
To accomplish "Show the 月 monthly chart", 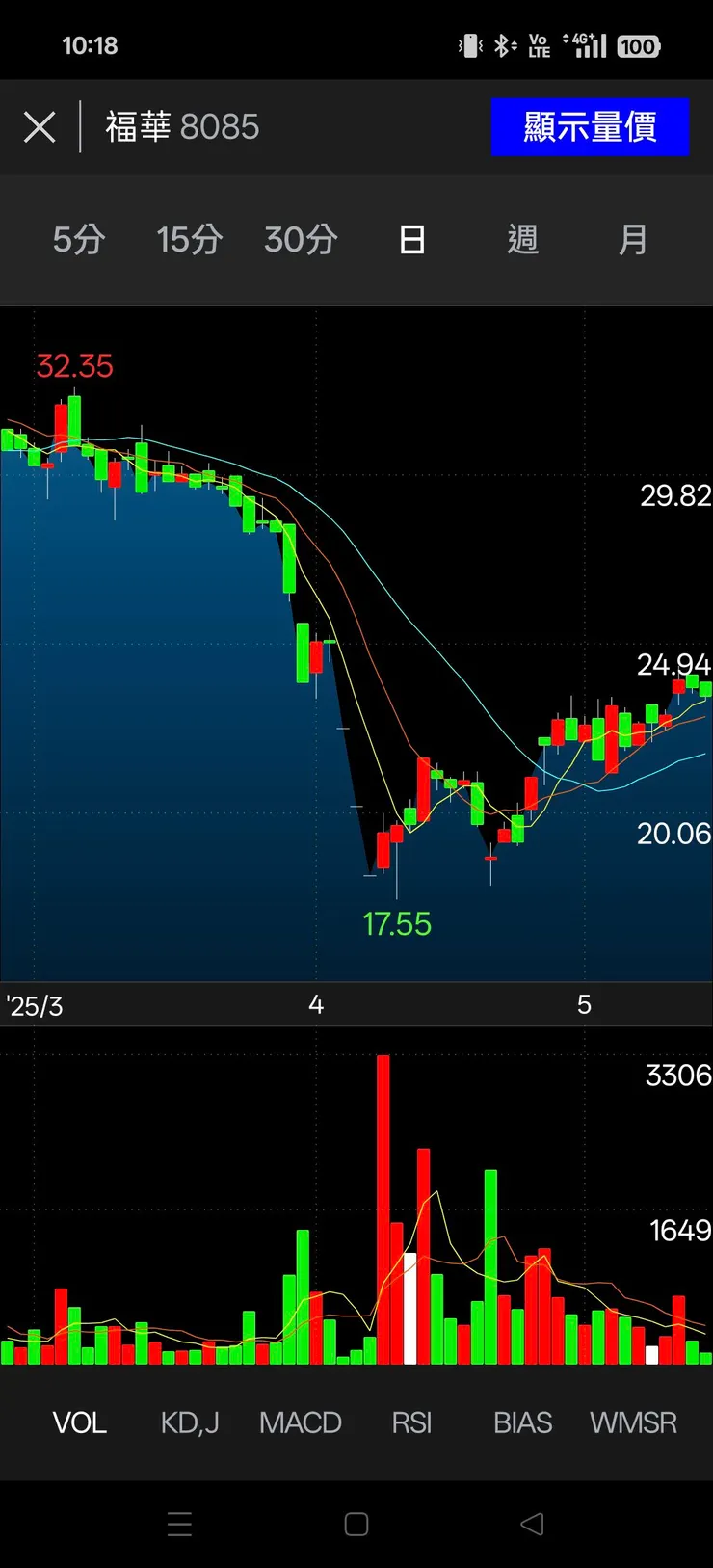I will [x=633, y=239].
